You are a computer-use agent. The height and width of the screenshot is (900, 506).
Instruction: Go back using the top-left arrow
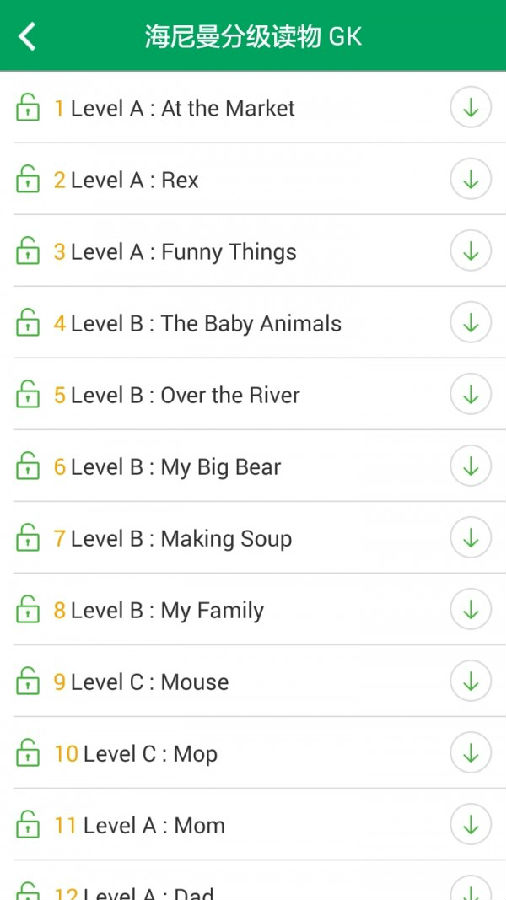click(27, 36)
